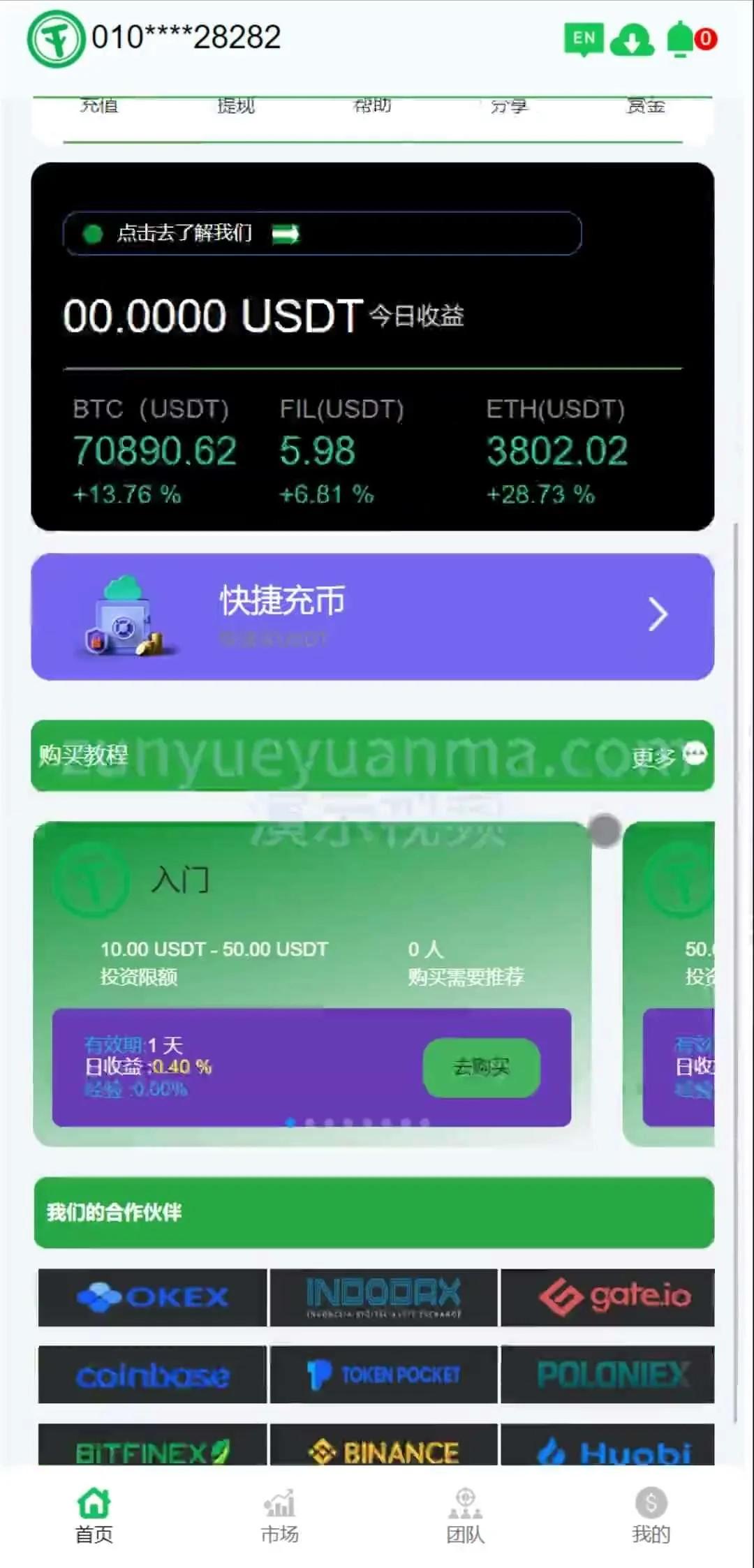The width and height of the screenshot is (754, 1568).
Task: Open the notifications bell
Action: coord(681,39)
